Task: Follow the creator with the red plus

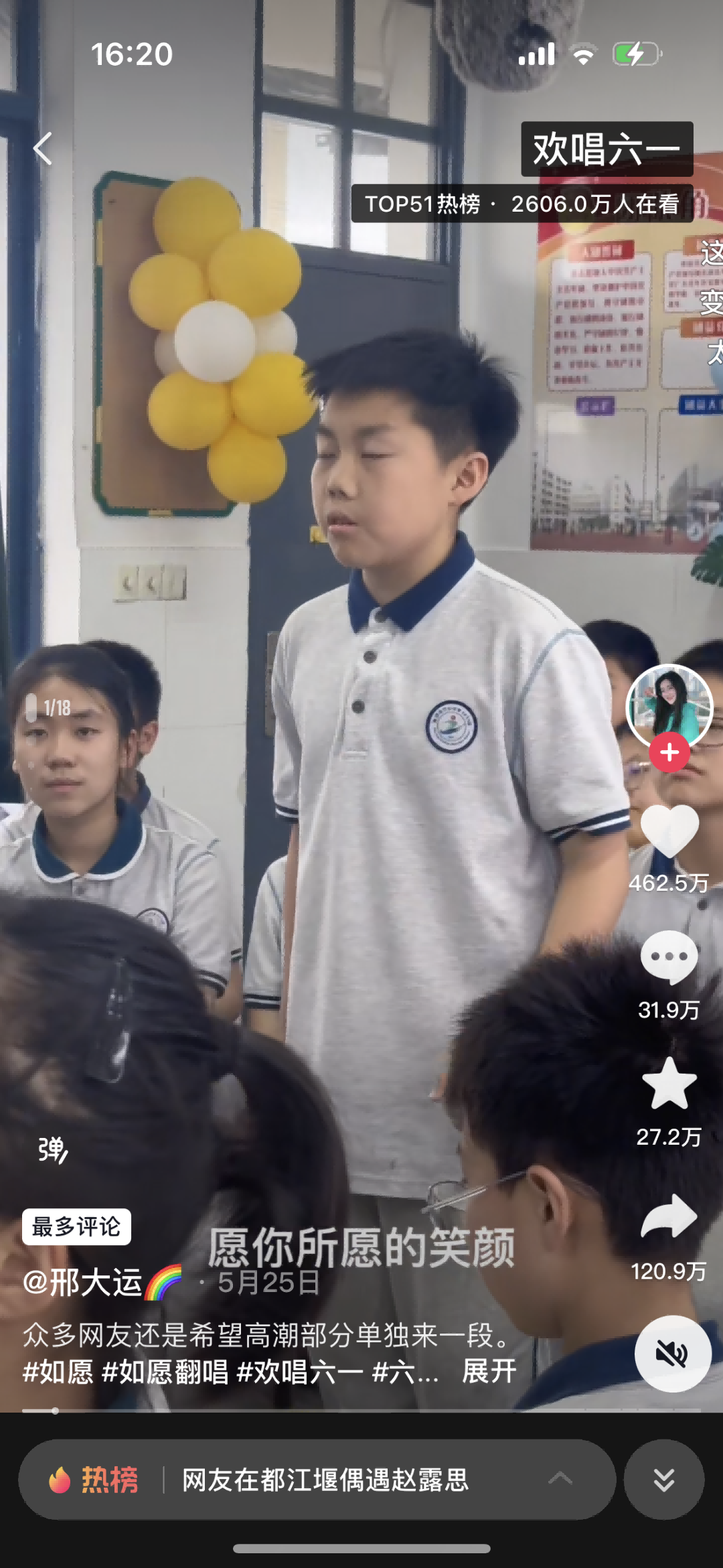Action: pyautogui.click(x=669, y=753)
